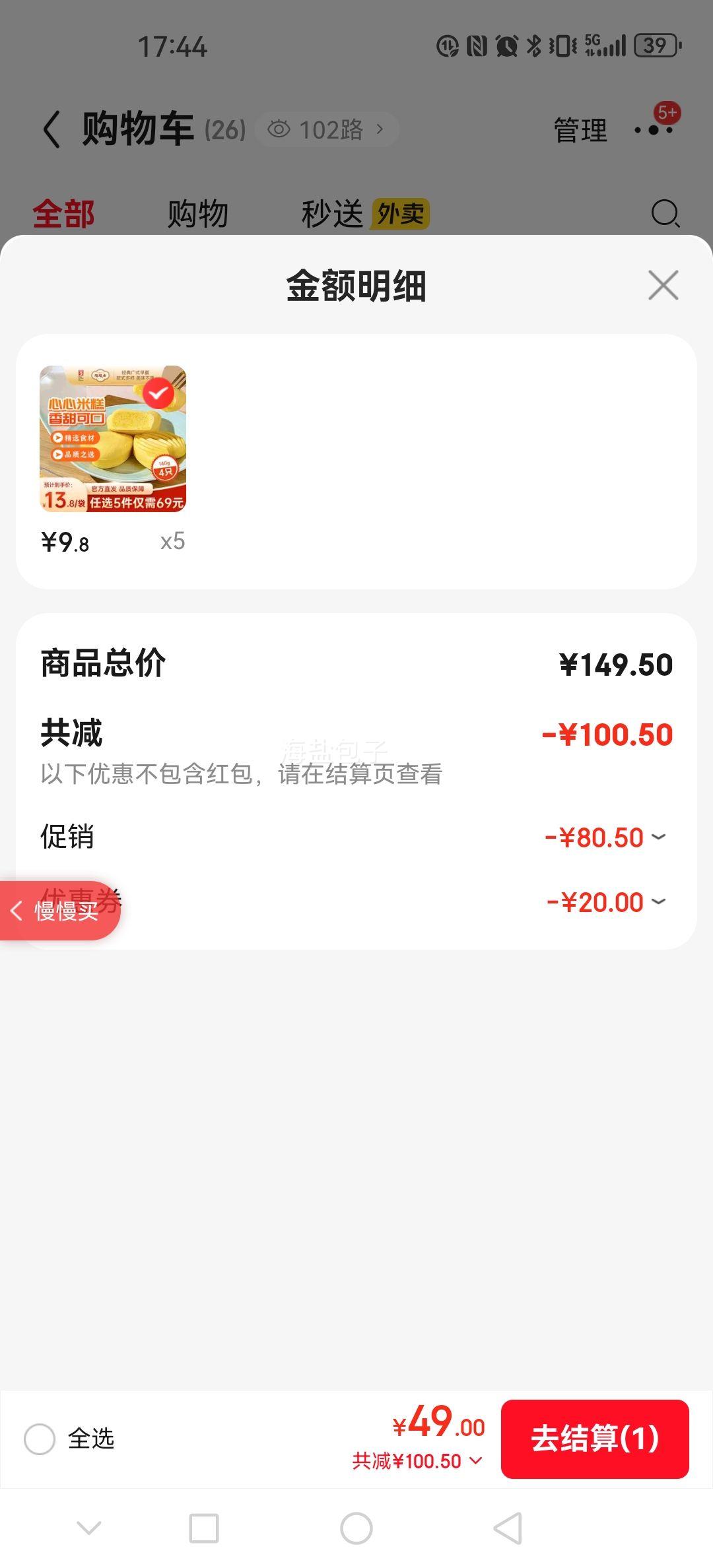Open 管理 to manage the cart
The image size is (713, 1568).
click(x=580, y=130)
